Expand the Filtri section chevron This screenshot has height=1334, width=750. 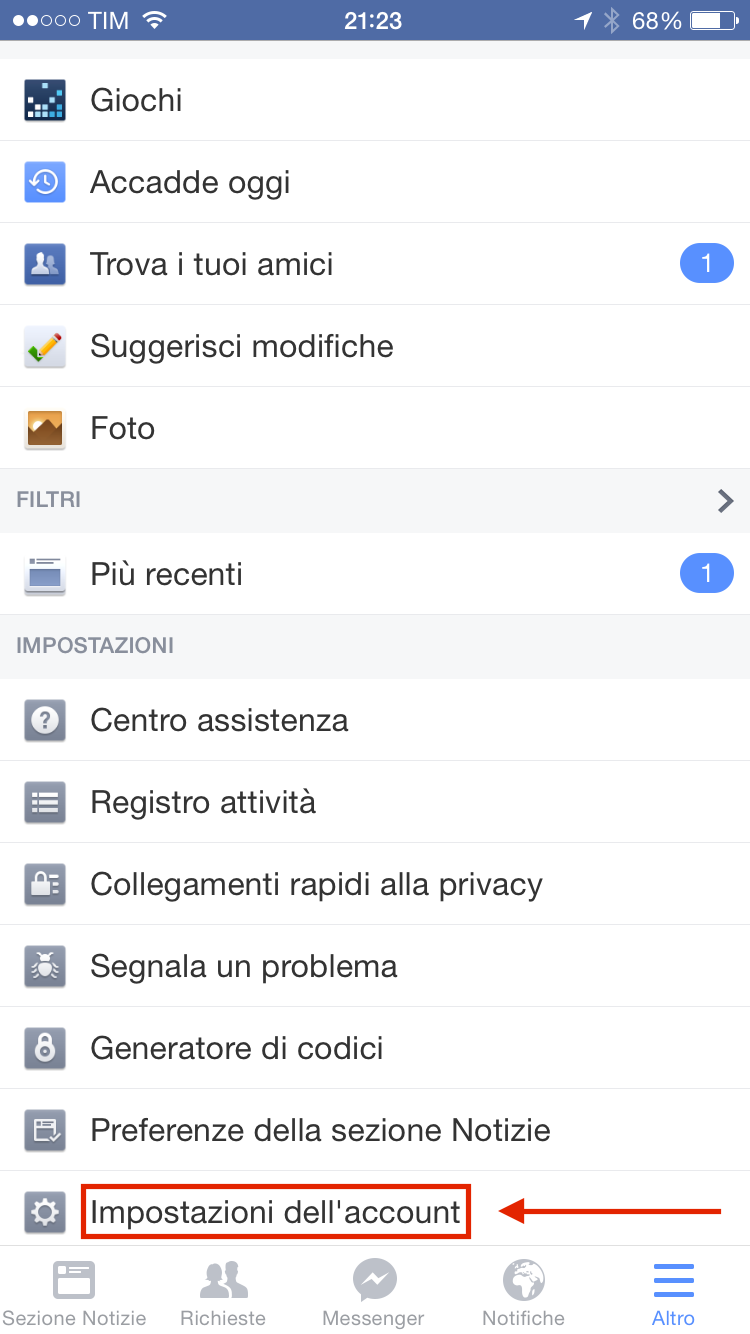click(726, 500)
